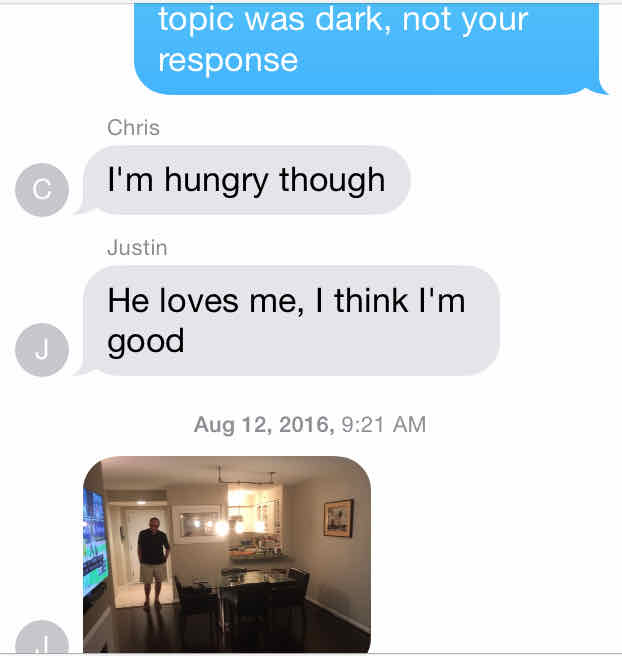Viewport: 622px width, 656px height.
Task: Open the dining room photo attachment
Action: tap(226, 554)
